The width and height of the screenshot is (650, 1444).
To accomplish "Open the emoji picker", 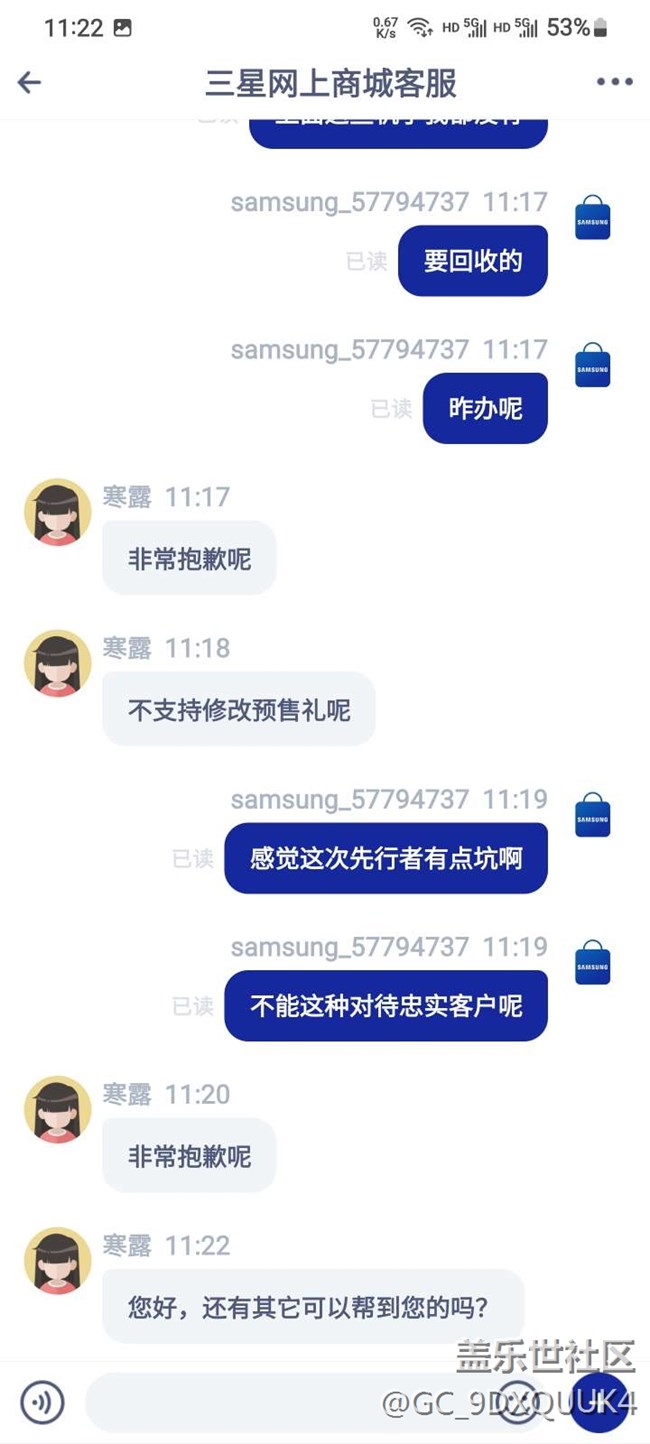I will (x=519, y=1402).
